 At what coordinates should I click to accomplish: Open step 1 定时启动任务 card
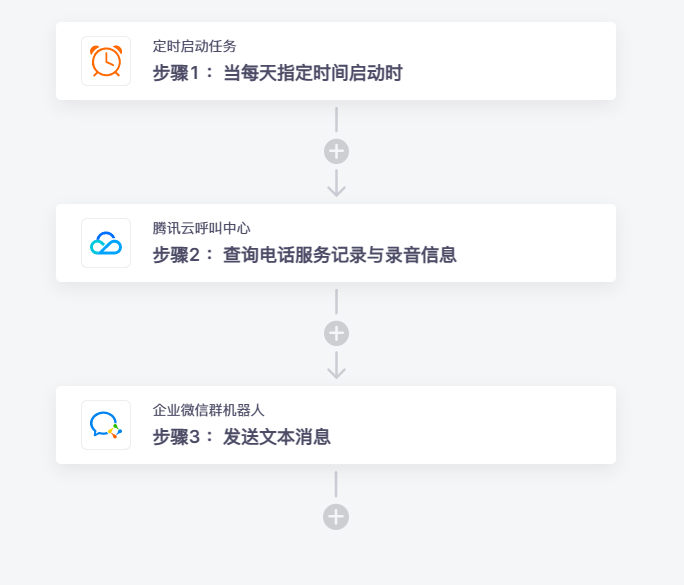(x=335, y=61)
